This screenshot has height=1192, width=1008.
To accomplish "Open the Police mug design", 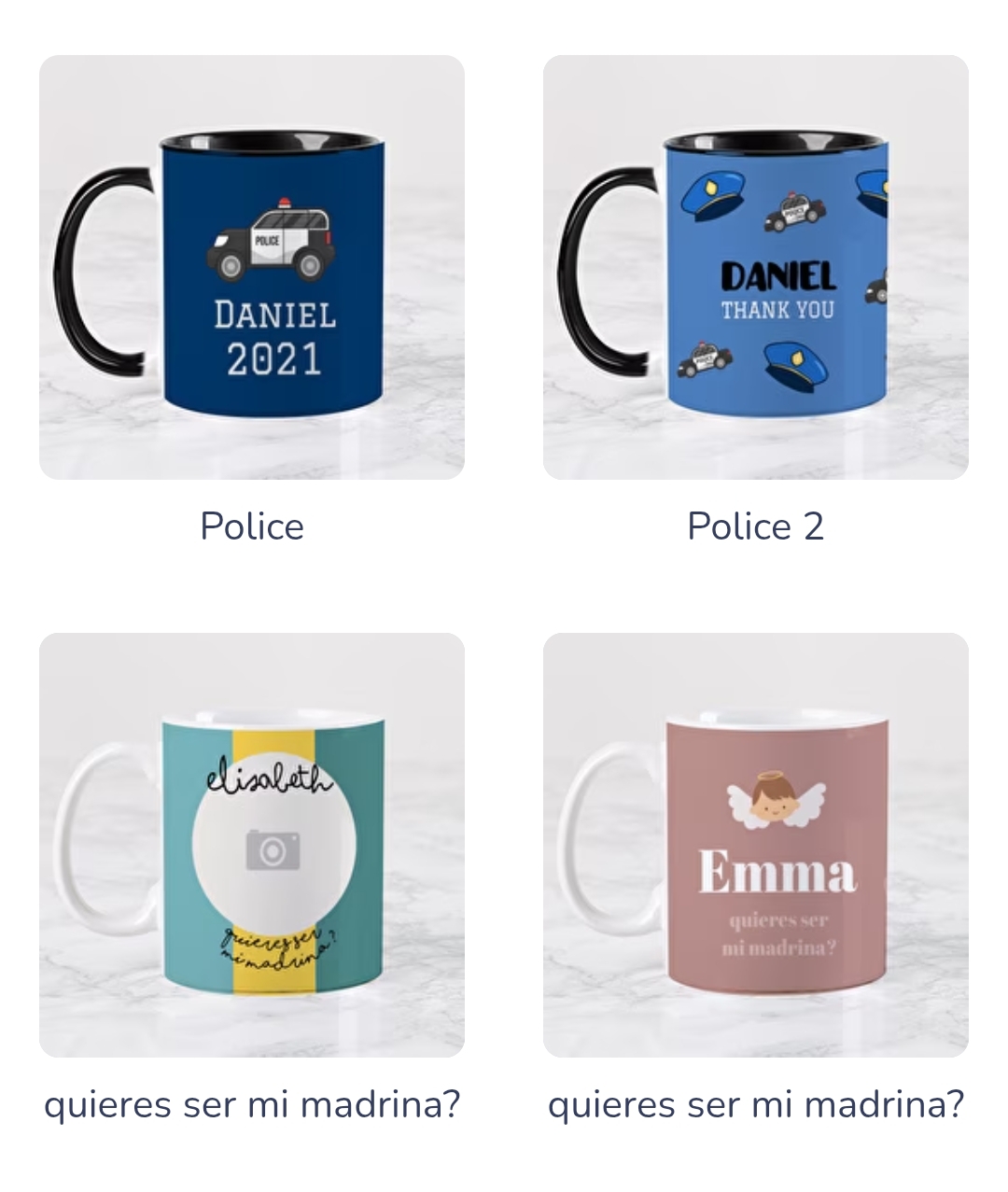I will [x=252, y=268].
